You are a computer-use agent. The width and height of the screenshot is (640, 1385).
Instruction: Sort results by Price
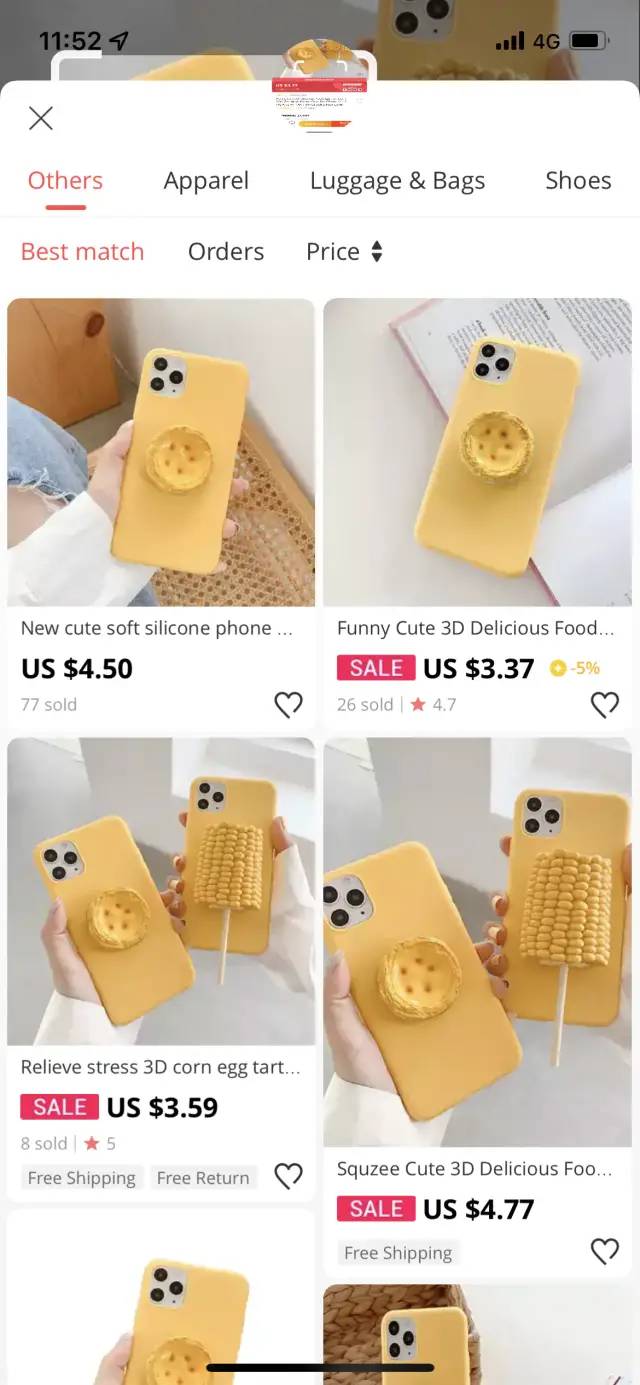coord(344,252)
